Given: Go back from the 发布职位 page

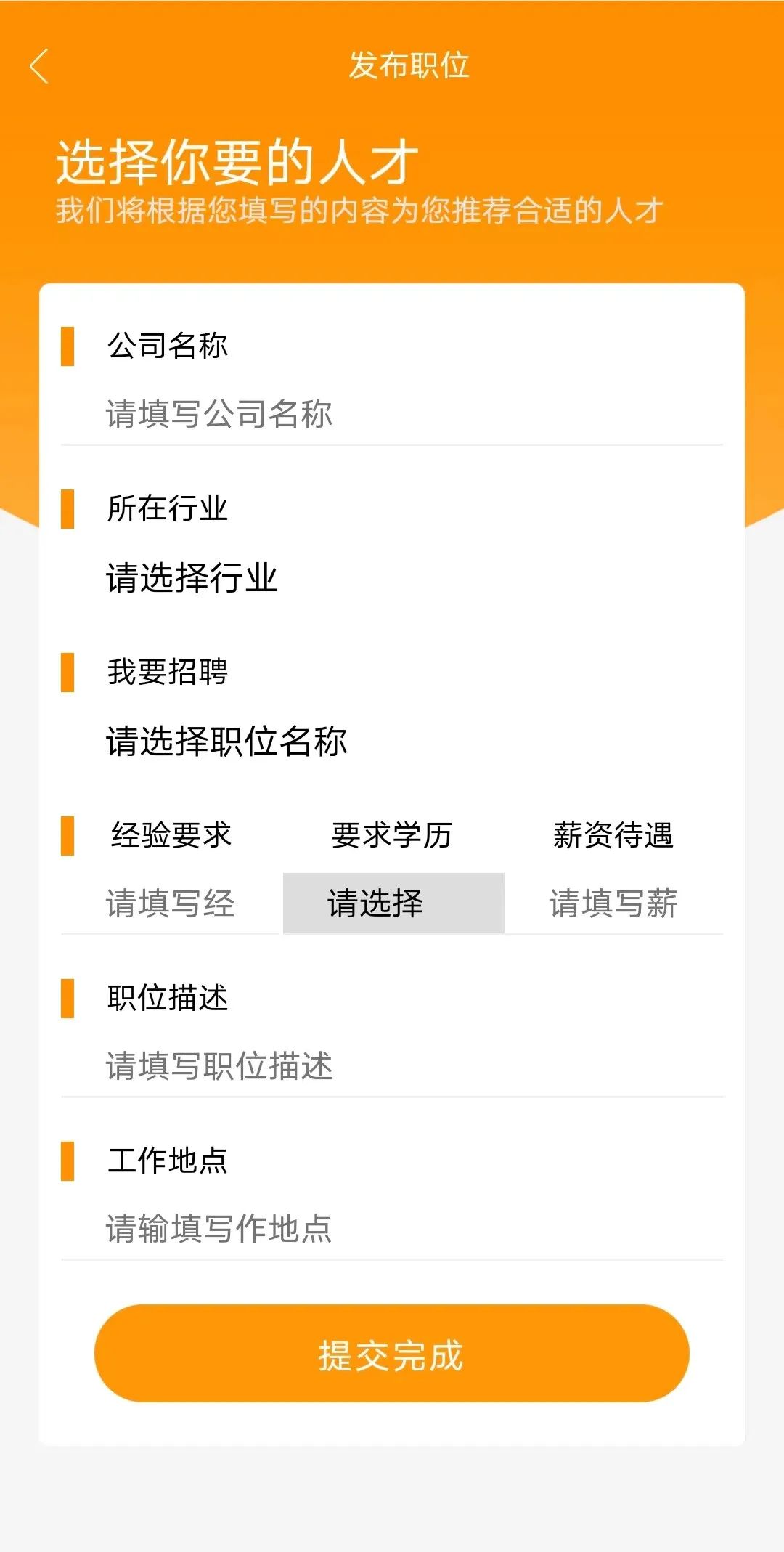Looking at the screenshot, I should coord(40,66).
